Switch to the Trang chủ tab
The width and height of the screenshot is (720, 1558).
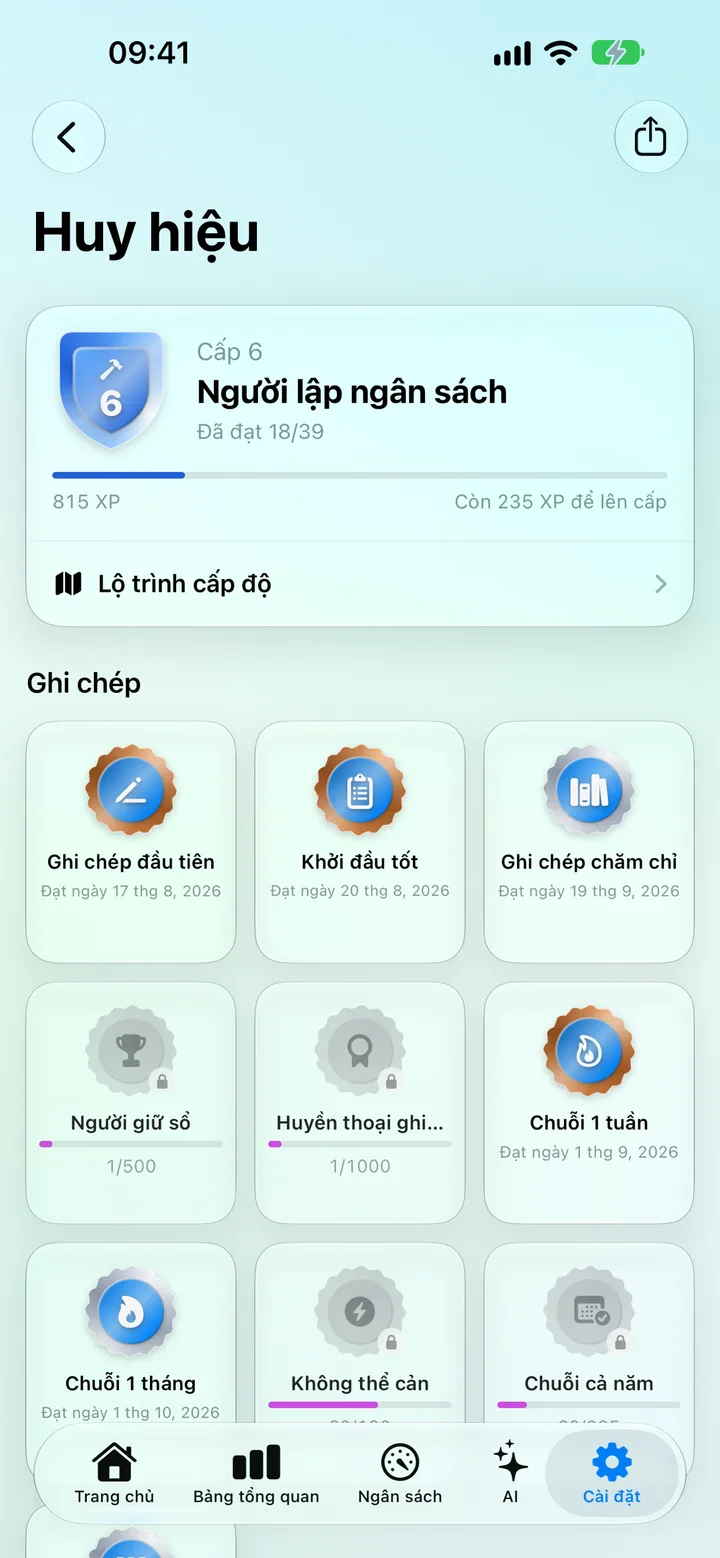tap(114, 1474)
